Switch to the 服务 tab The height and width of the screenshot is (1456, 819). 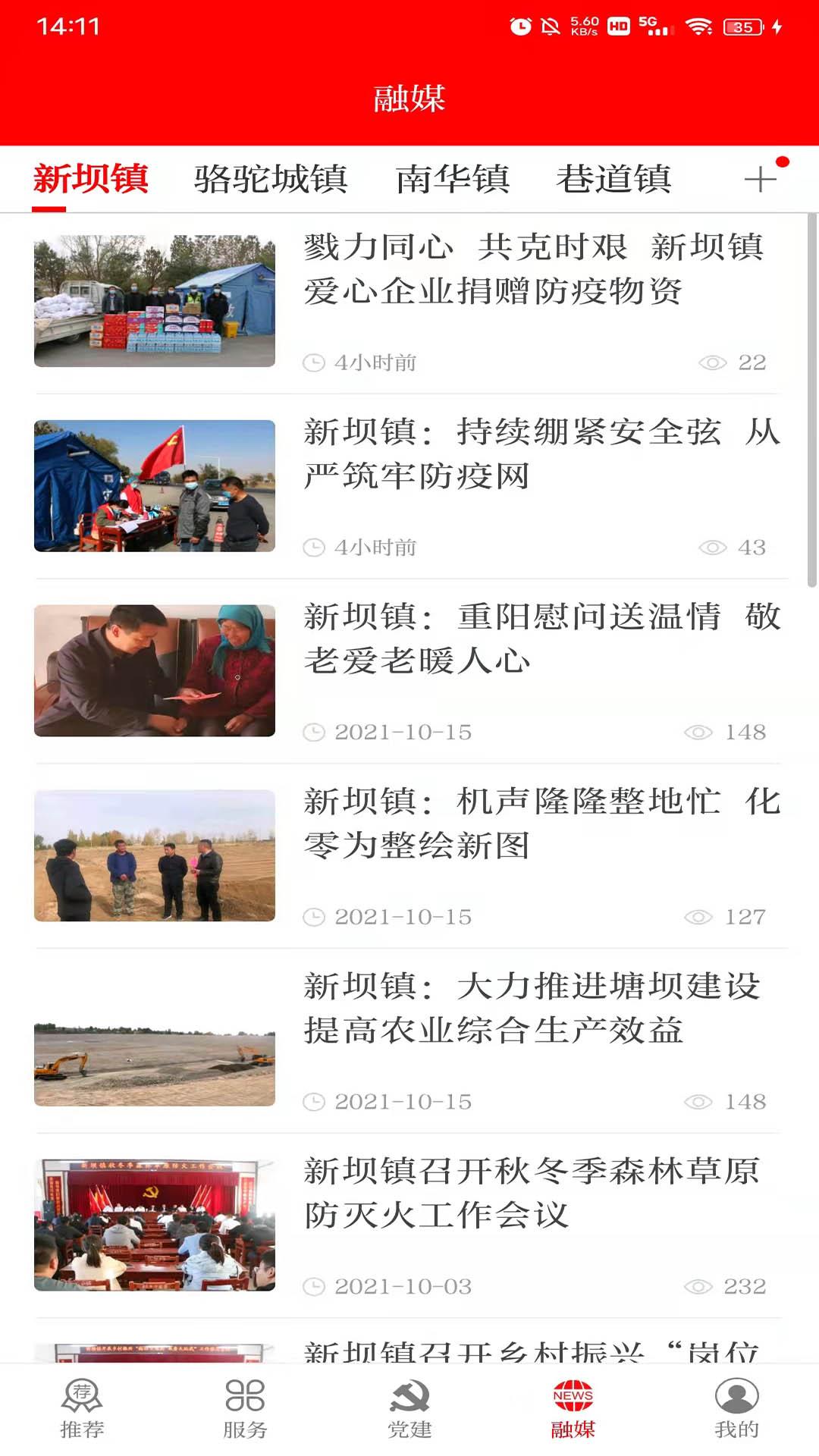pyautogui.click(x=245, y=1409)
